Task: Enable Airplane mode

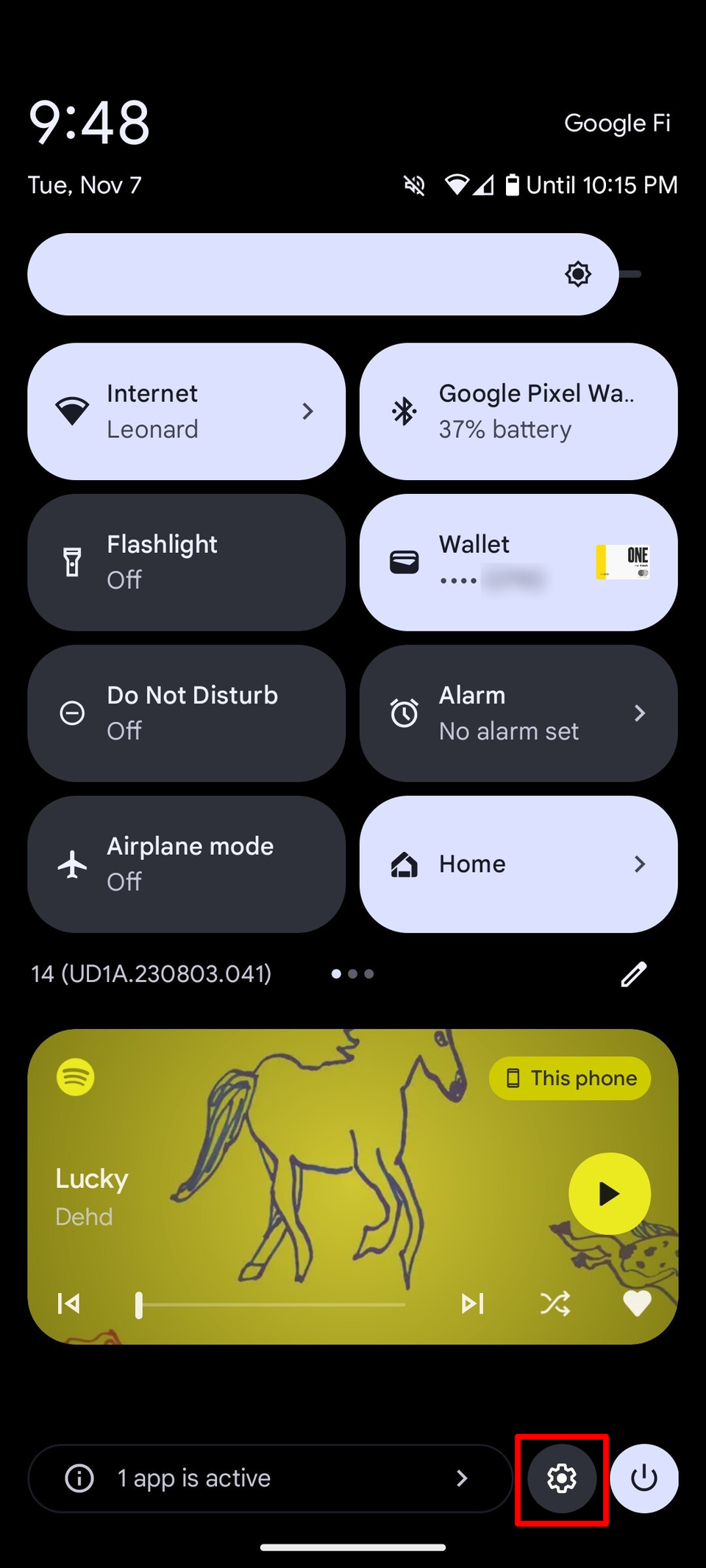Action: click(186, 864)
